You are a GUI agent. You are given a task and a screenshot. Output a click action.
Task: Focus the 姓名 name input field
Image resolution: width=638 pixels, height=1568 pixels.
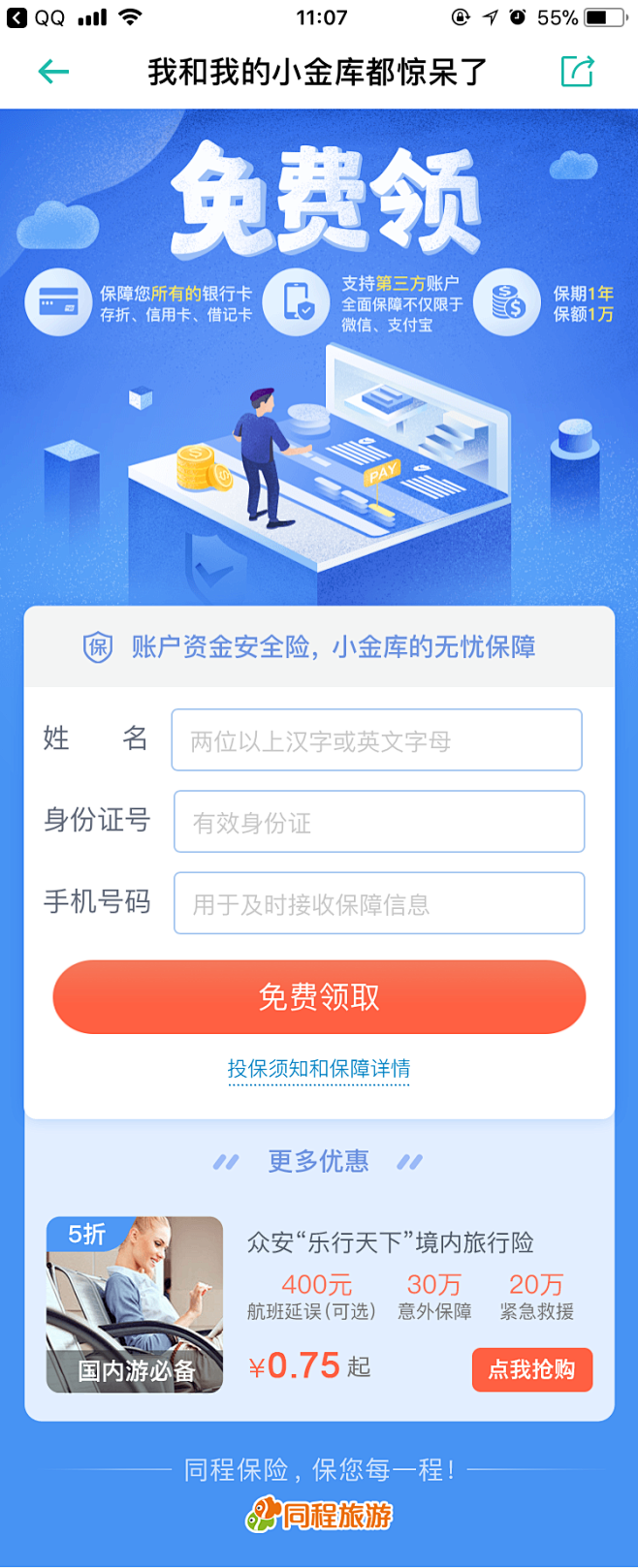[x=376, y=740]
